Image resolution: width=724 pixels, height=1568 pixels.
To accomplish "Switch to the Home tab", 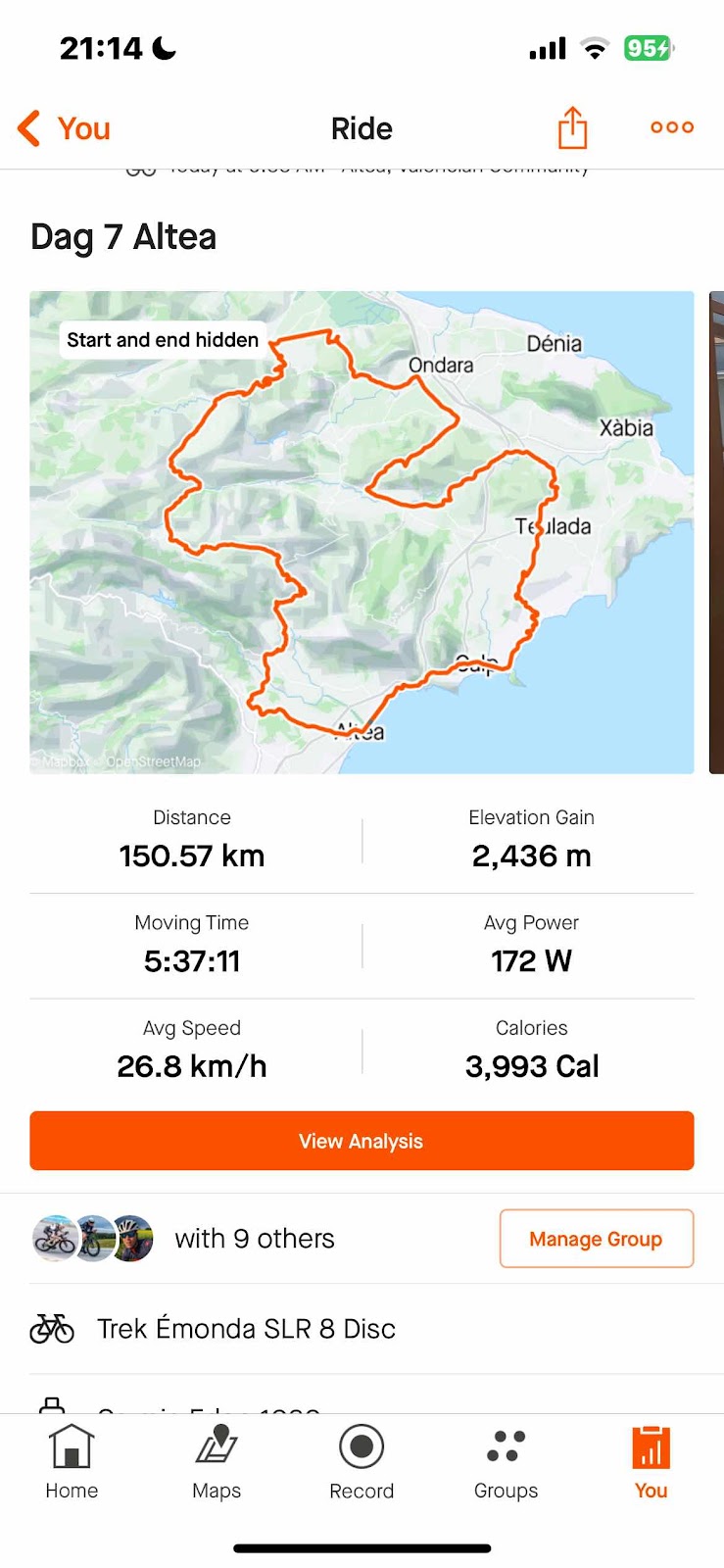I will pos(72,1462).
